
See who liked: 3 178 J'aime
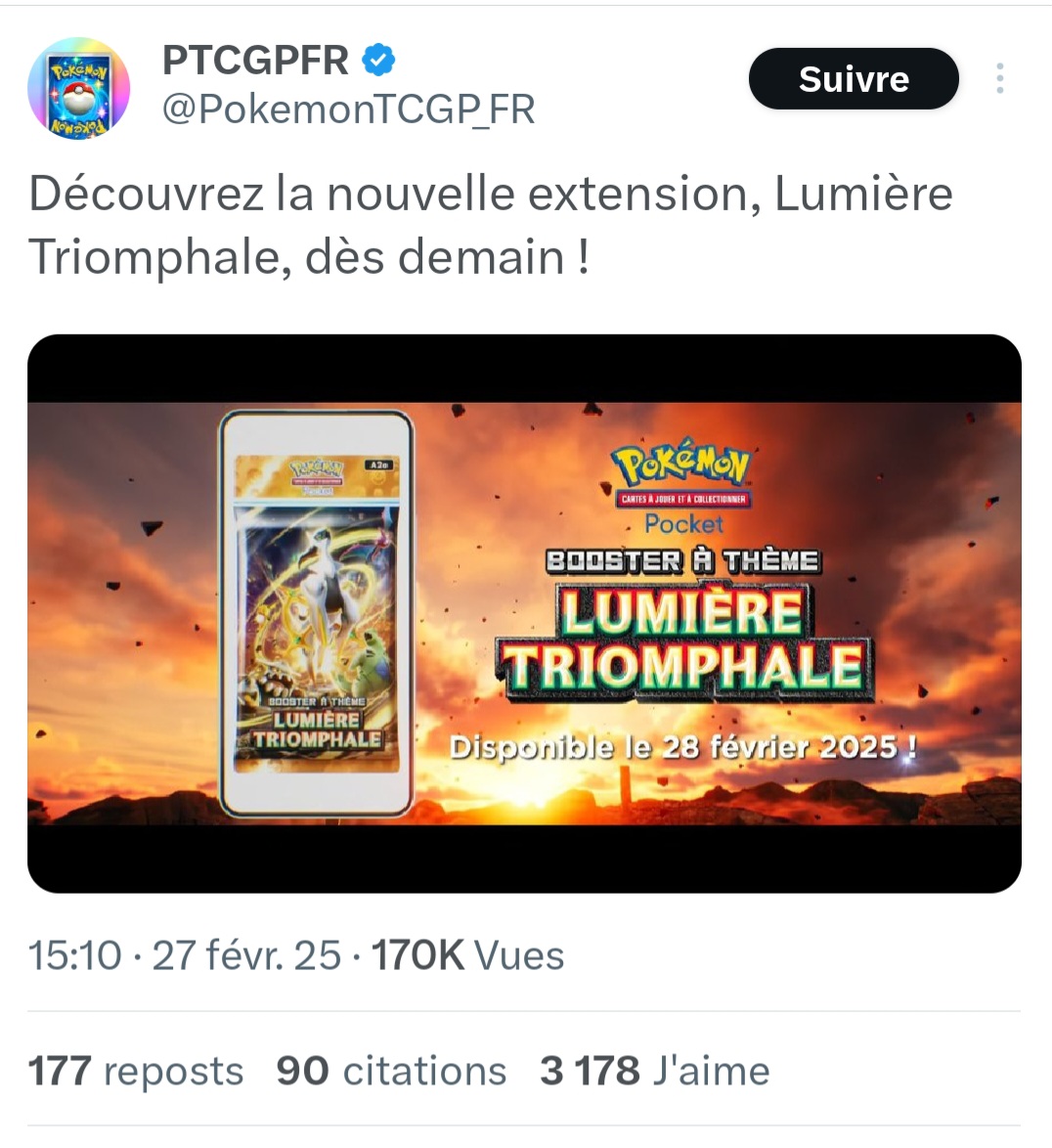coord(654,1071)
